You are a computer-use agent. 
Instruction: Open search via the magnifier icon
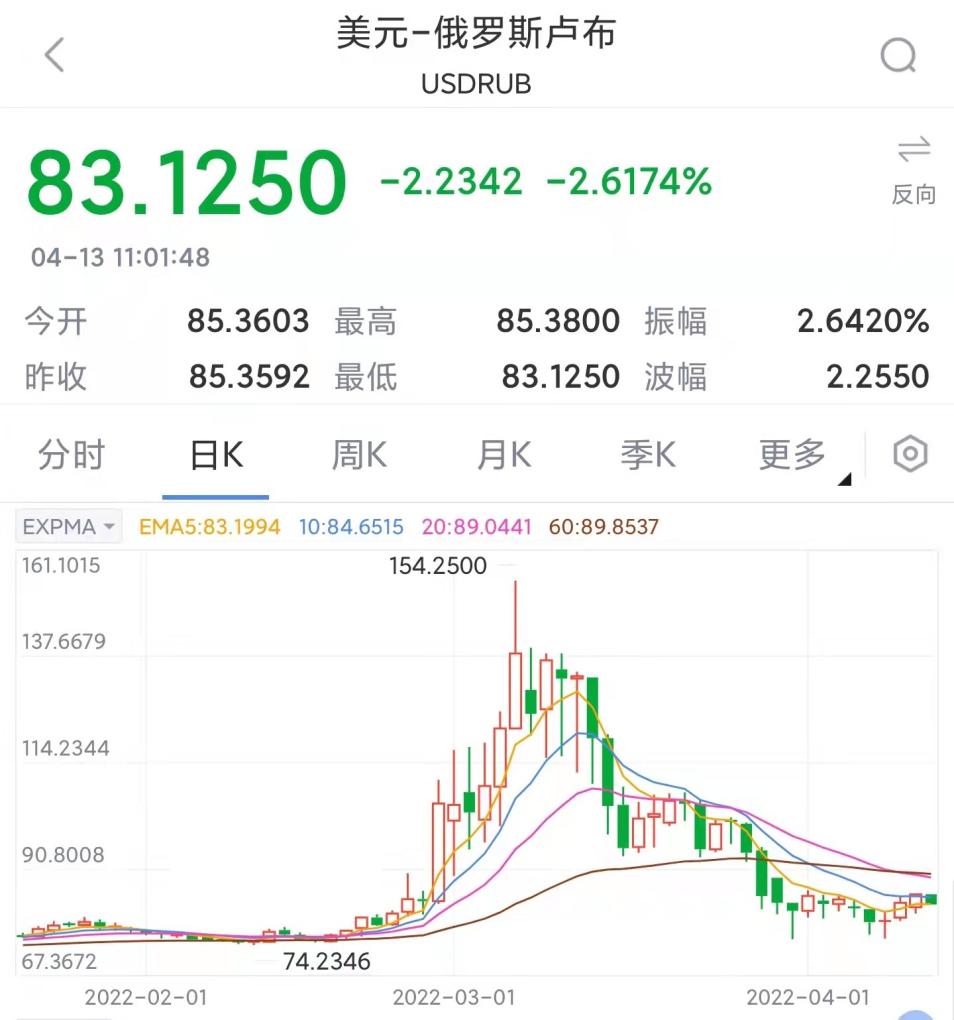click(x=898, y=56)
